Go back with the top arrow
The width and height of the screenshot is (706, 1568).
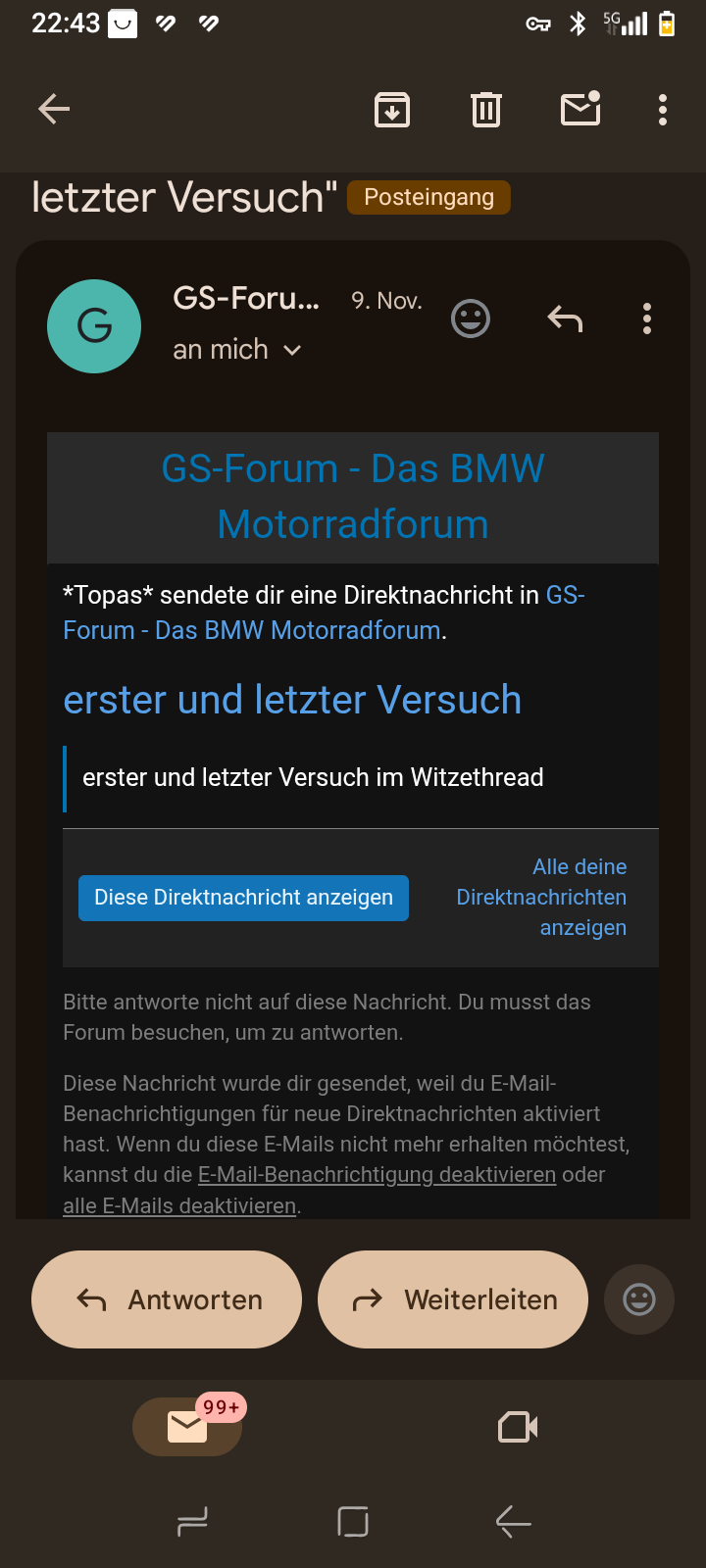[53, 109]
